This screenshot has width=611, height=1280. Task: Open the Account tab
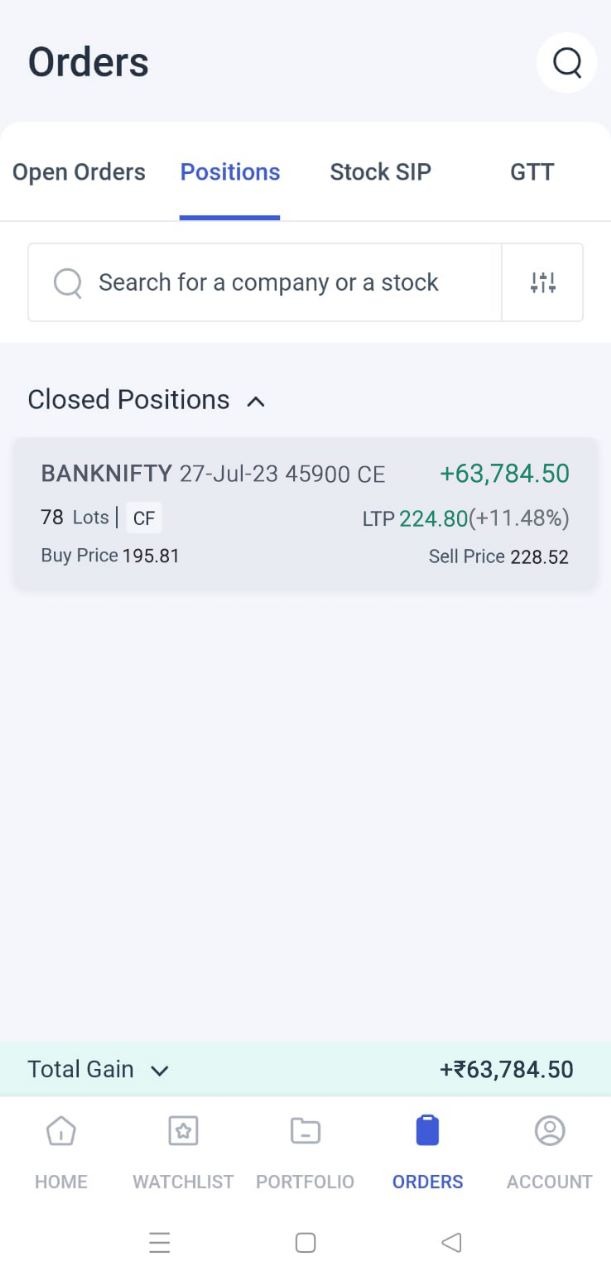click(549, 1153)
